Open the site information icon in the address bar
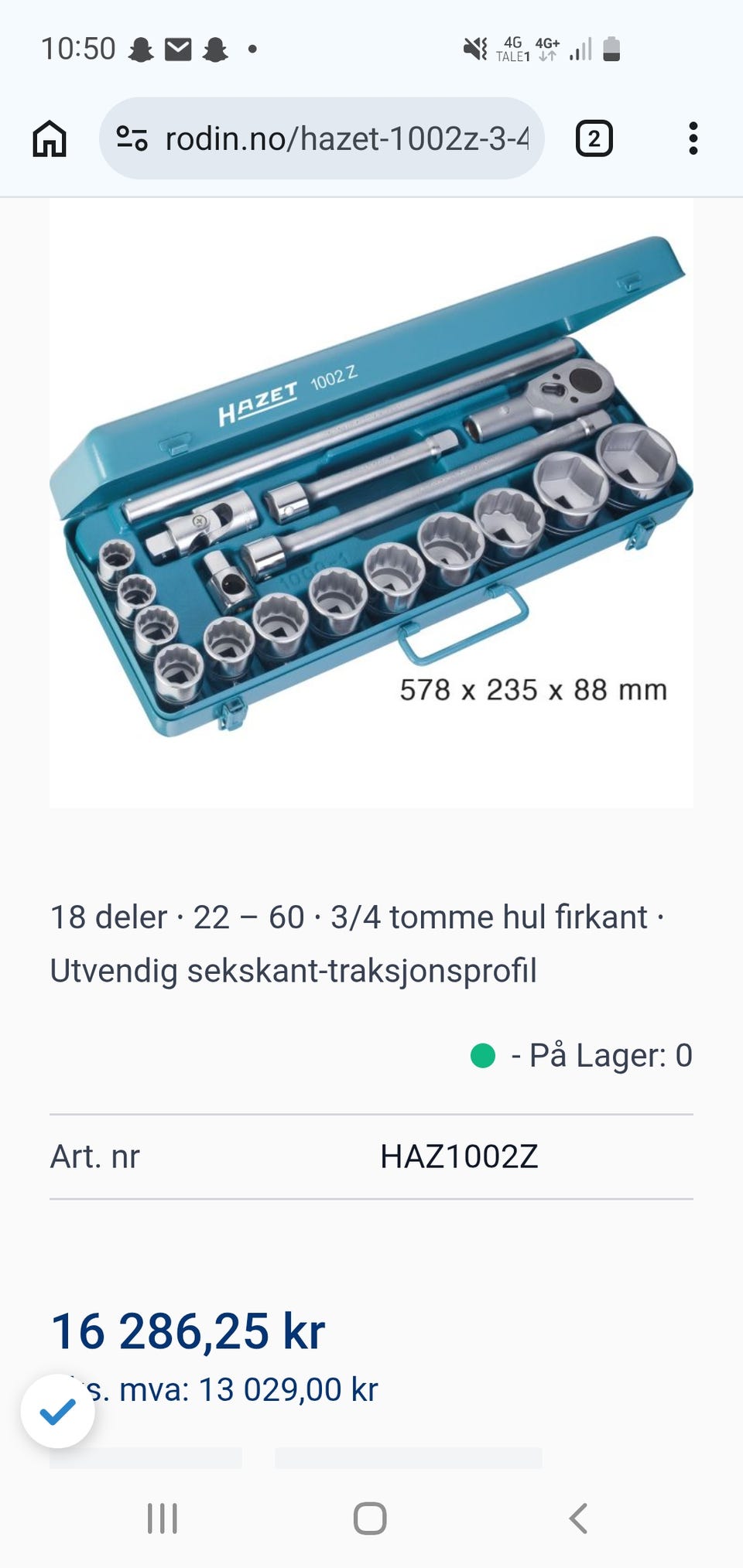The width and height of the screenshot is (743, 1568). 132,138
